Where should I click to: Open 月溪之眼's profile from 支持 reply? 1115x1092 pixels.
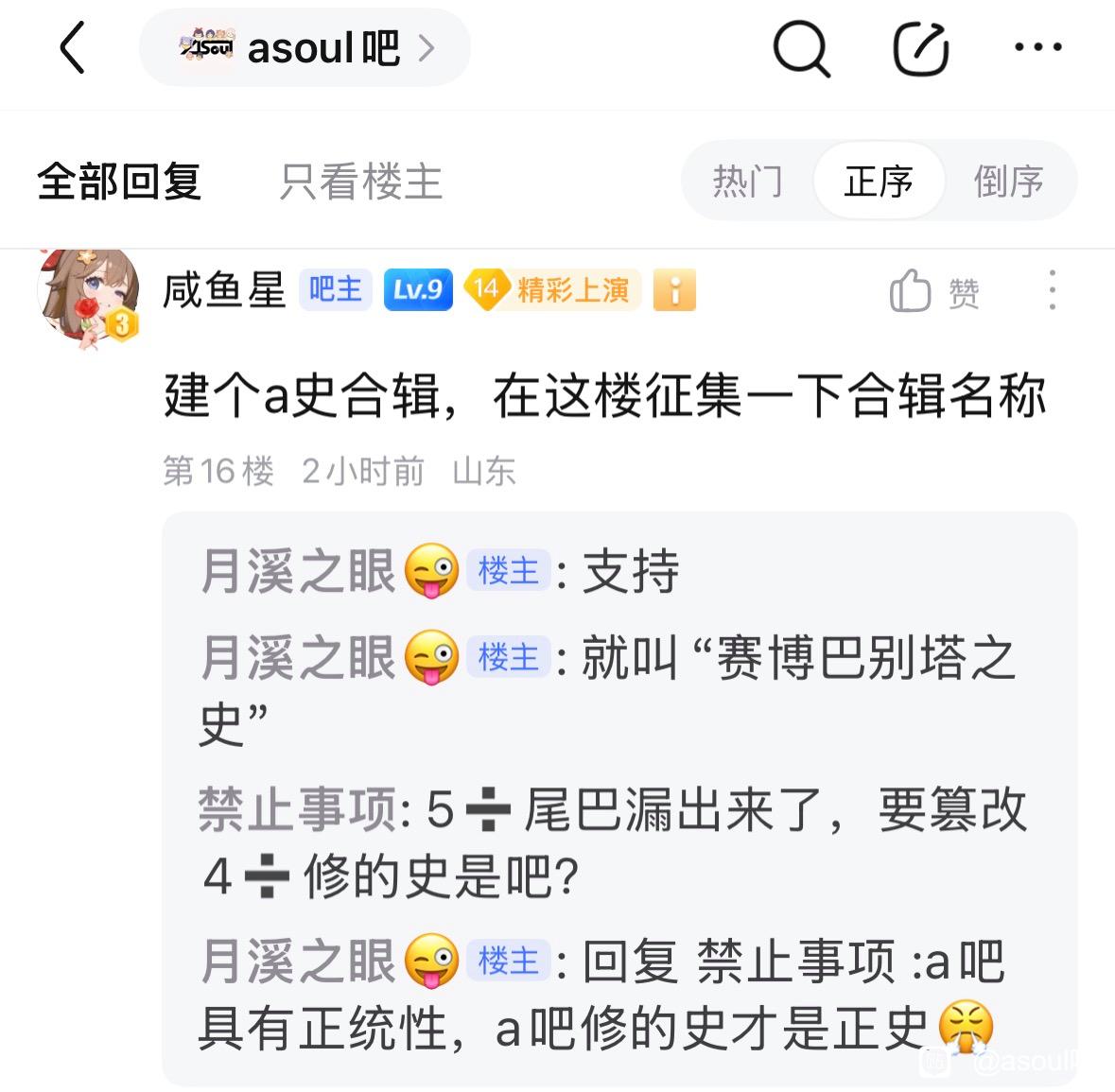pos(297,572)
